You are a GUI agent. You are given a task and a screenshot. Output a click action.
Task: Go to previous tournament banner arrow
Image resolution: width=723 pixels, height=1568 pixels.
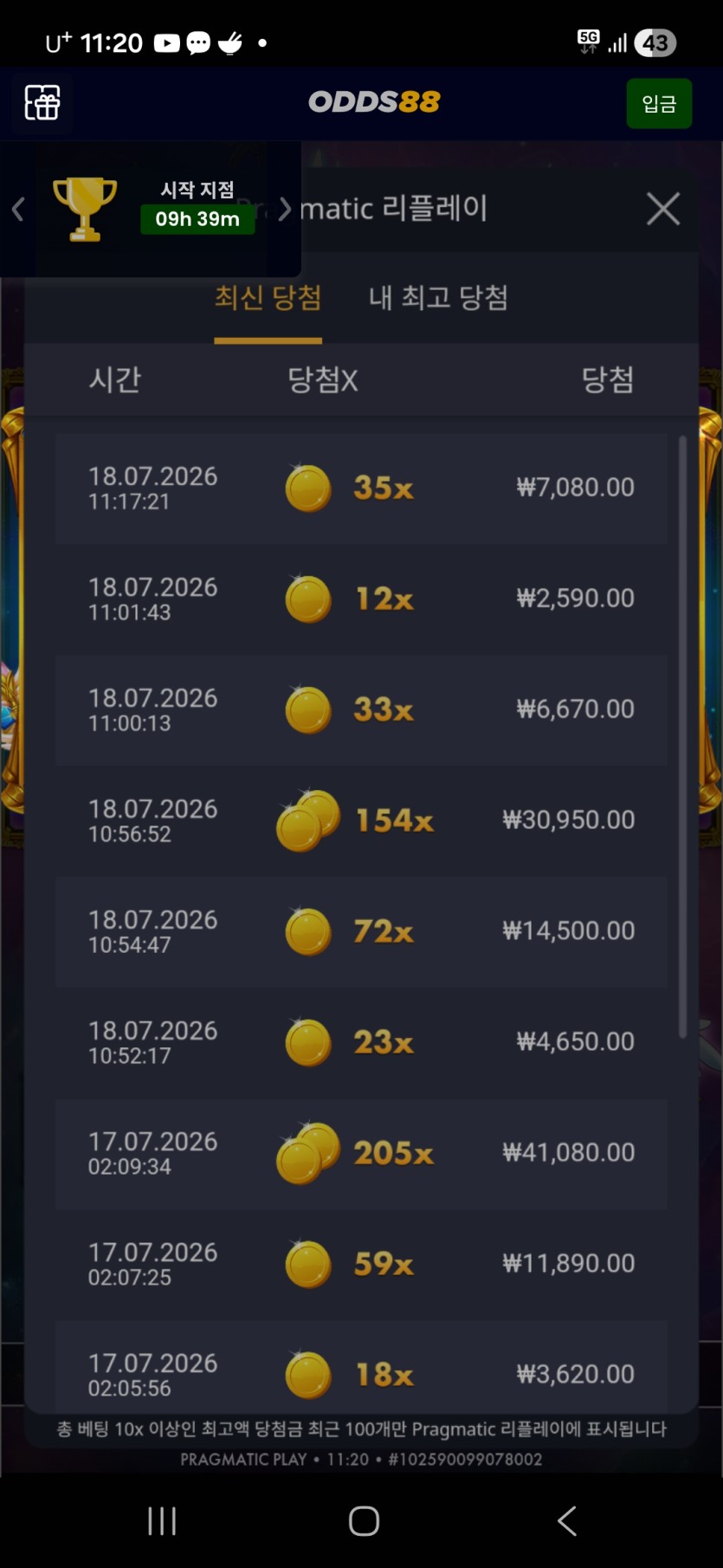tap(18, 209)
